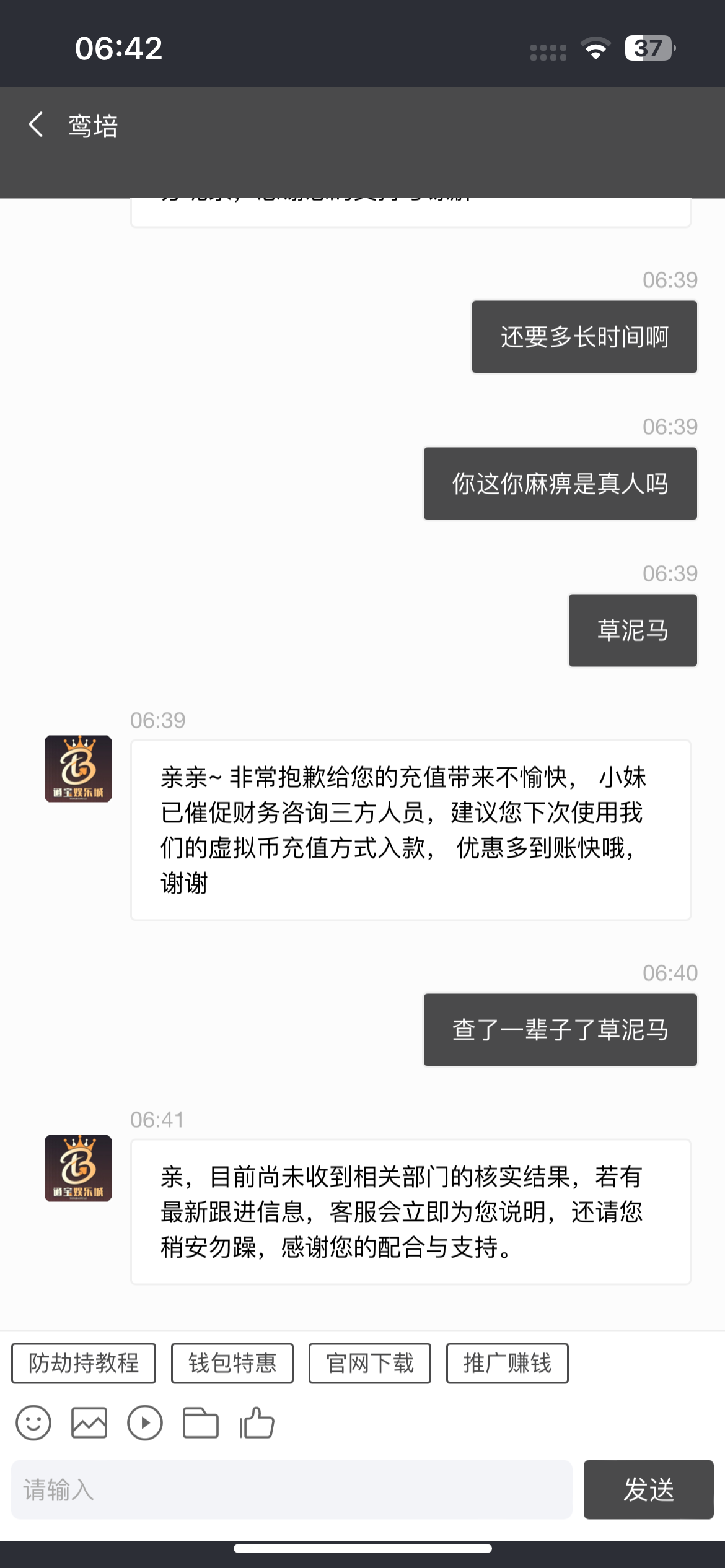Tap the chat title 鸾培

pyautogui.click(x=92, y=126)
